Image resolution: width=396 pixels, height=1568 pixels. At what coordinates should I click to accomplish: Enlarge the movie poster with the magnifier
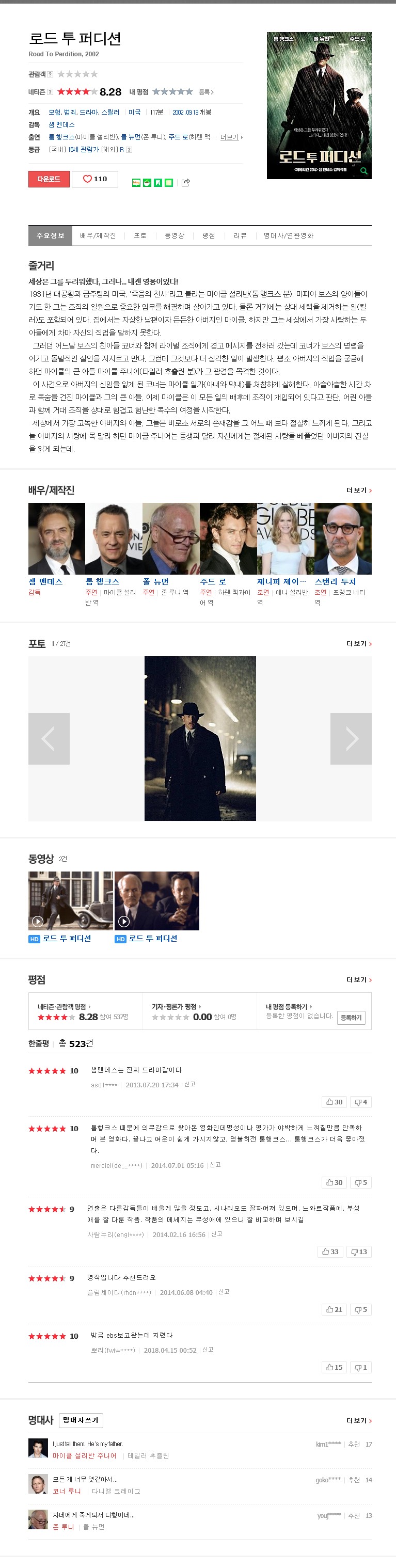[364, 171]
